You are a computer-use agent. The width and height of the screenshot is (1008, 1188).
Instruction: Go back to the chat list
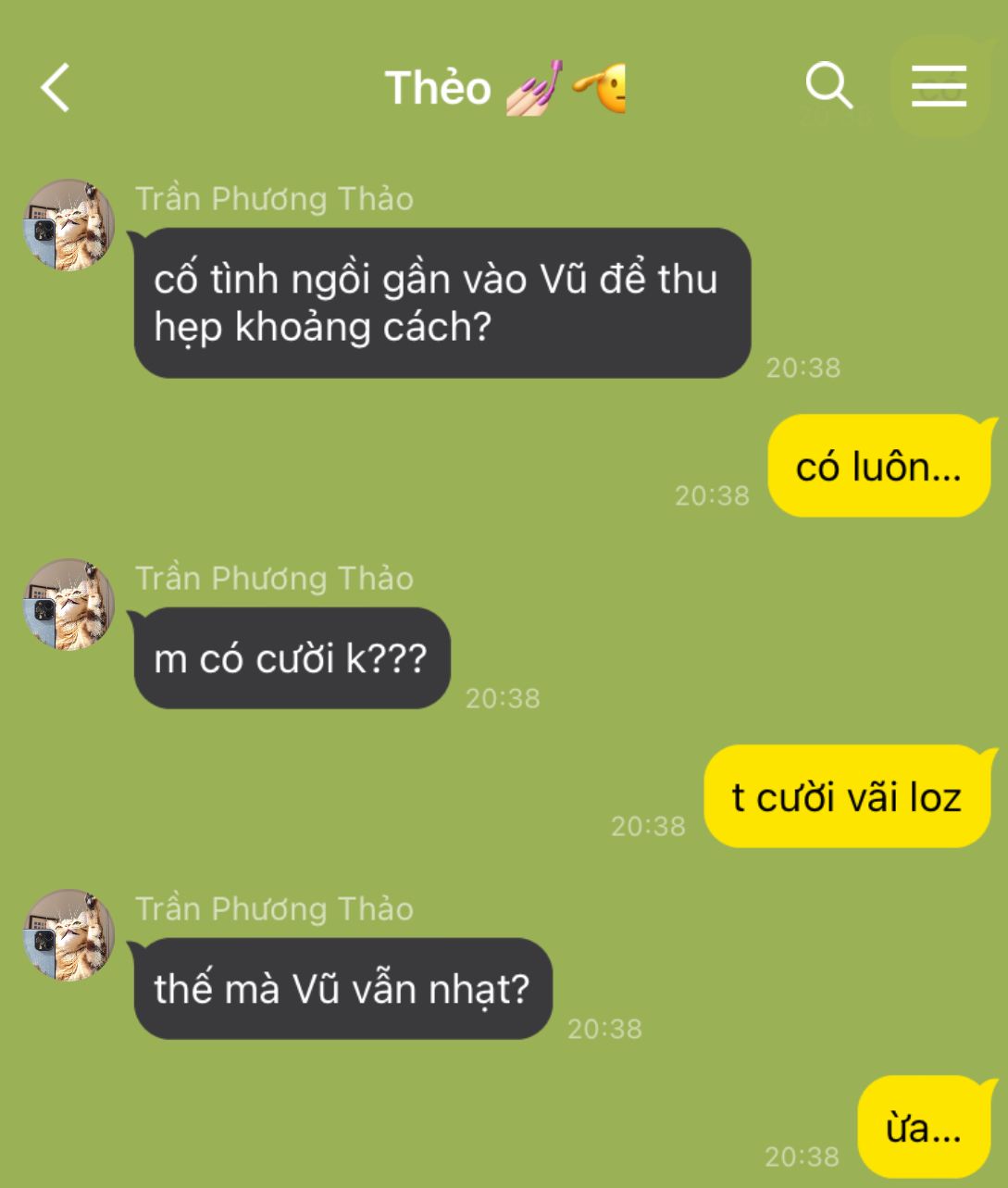click(56, 88)
